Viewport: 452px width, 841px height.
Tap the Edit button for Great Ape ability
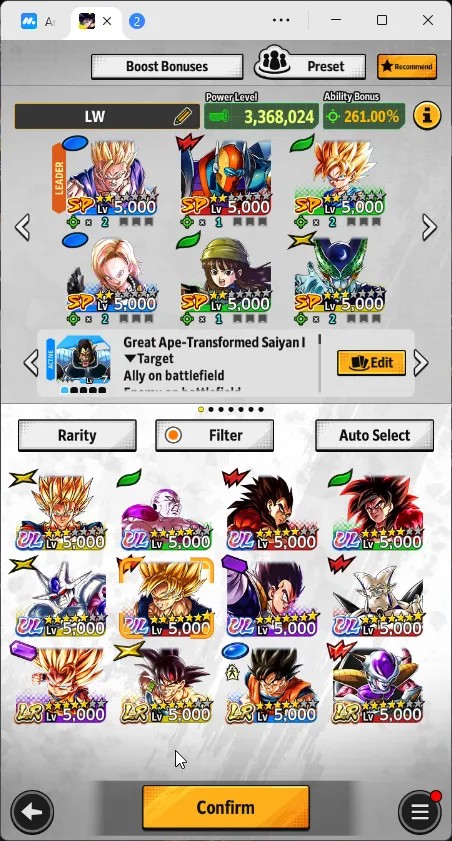click(371, 363)
